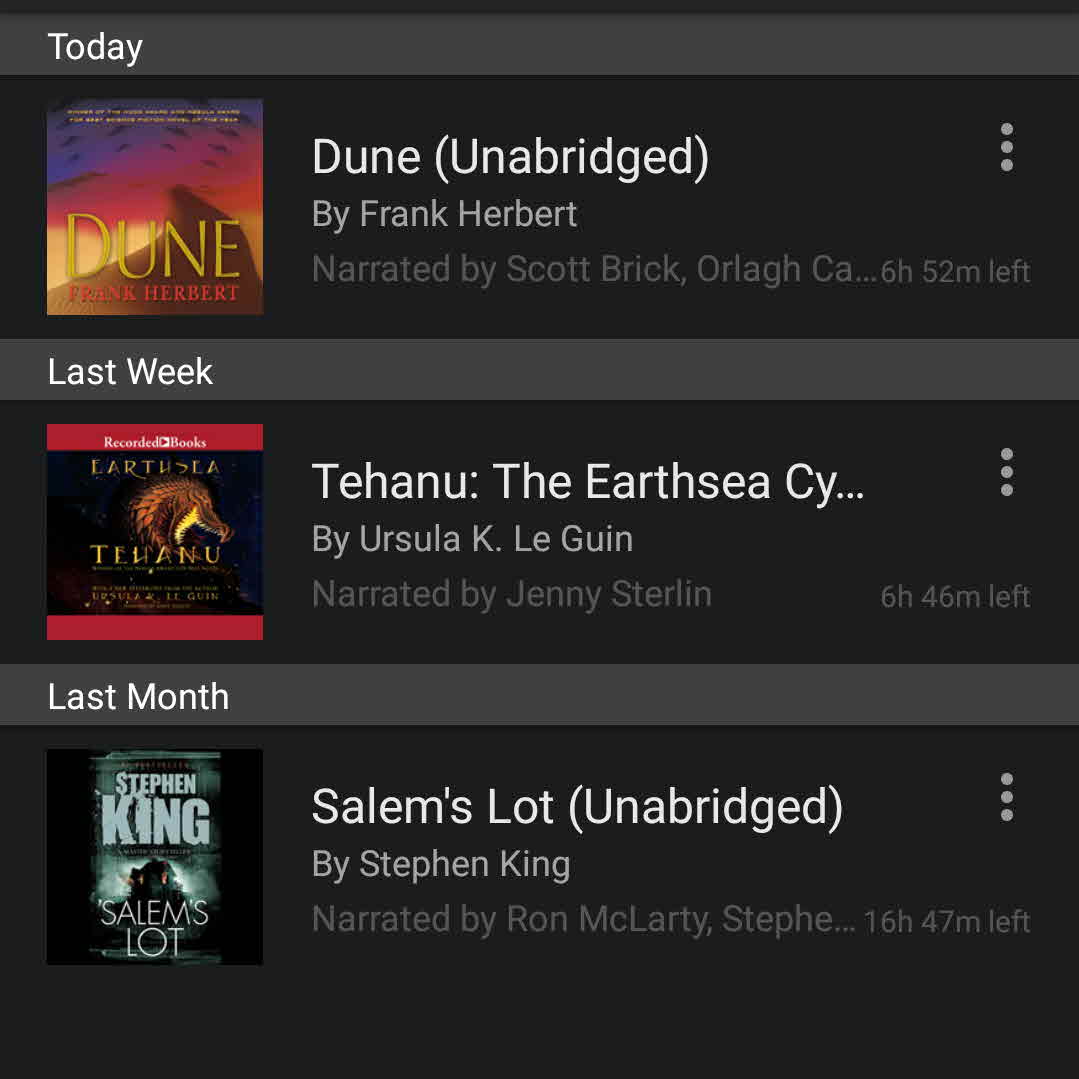The width and height of the screenshot is (1079, 1079).
Task: Open the Dune (Unabridged) audiobook
Action: point(510,158)
